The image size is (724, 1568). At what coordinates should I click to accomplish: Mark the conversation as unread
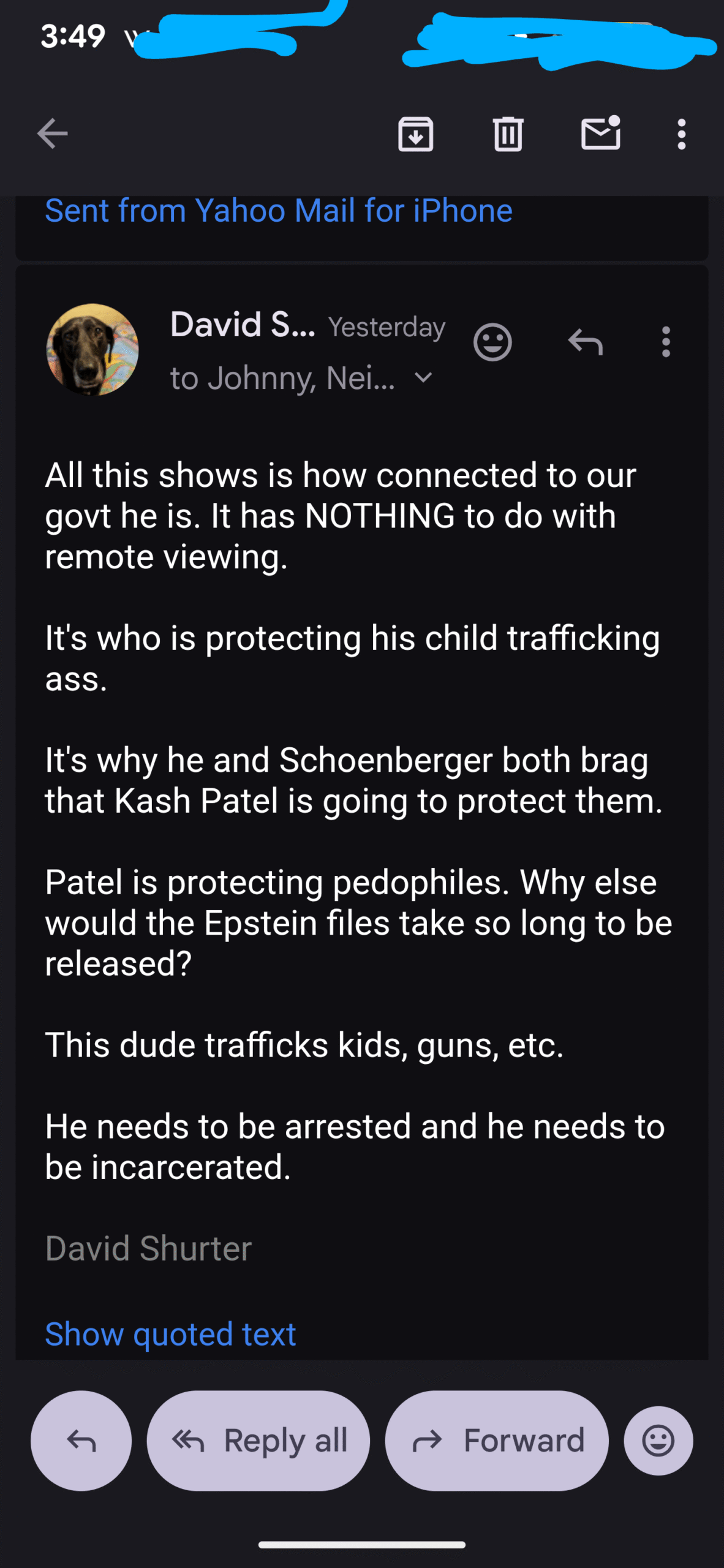point(600,134)
